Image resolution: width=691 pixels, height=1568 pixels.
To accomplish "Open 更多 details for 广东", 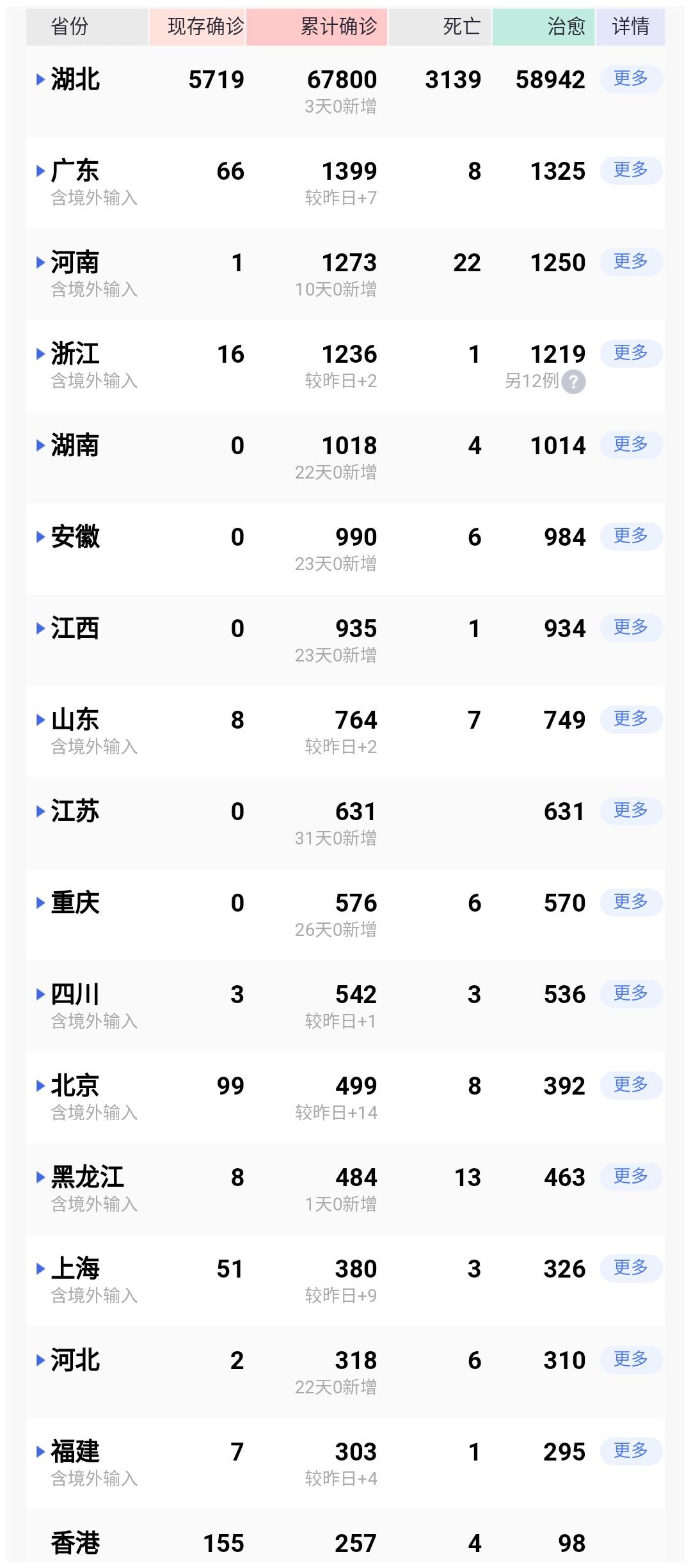I will tap(631, 171).
